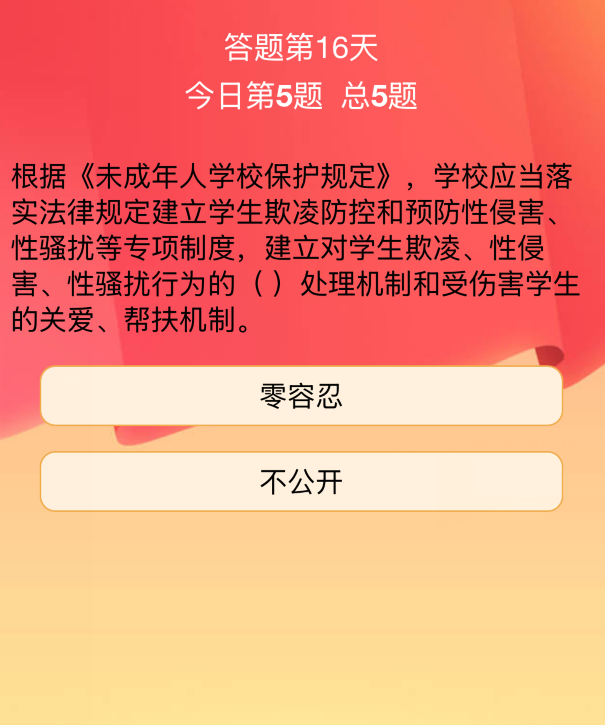
Task: Select the answer 零容忍
Action: point(301,396)
